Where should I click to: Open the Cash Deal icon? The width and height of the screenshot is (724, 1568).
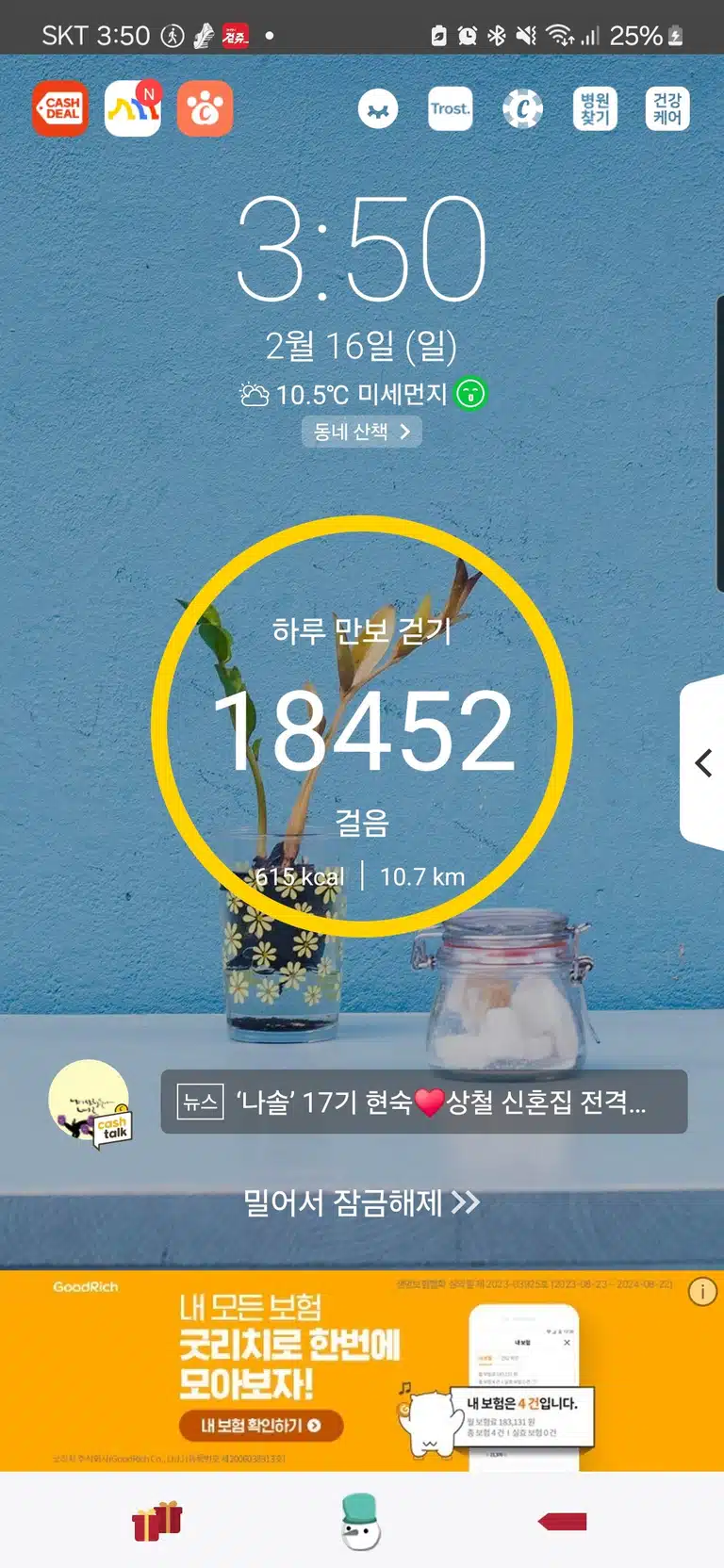coord(60,109)
